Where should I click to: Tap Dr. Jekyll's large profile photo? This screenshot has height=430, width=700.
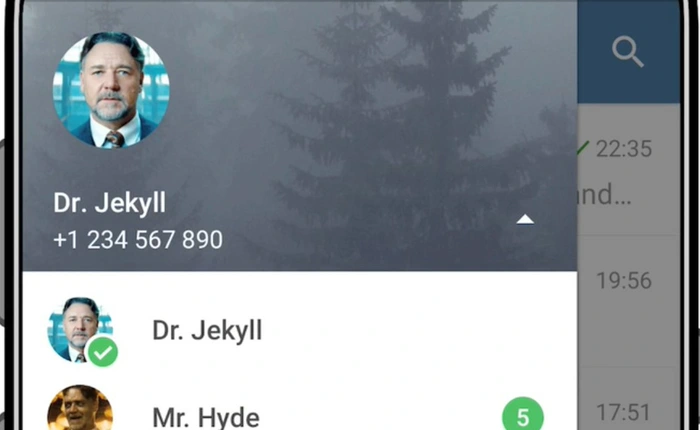pos(111,90)
